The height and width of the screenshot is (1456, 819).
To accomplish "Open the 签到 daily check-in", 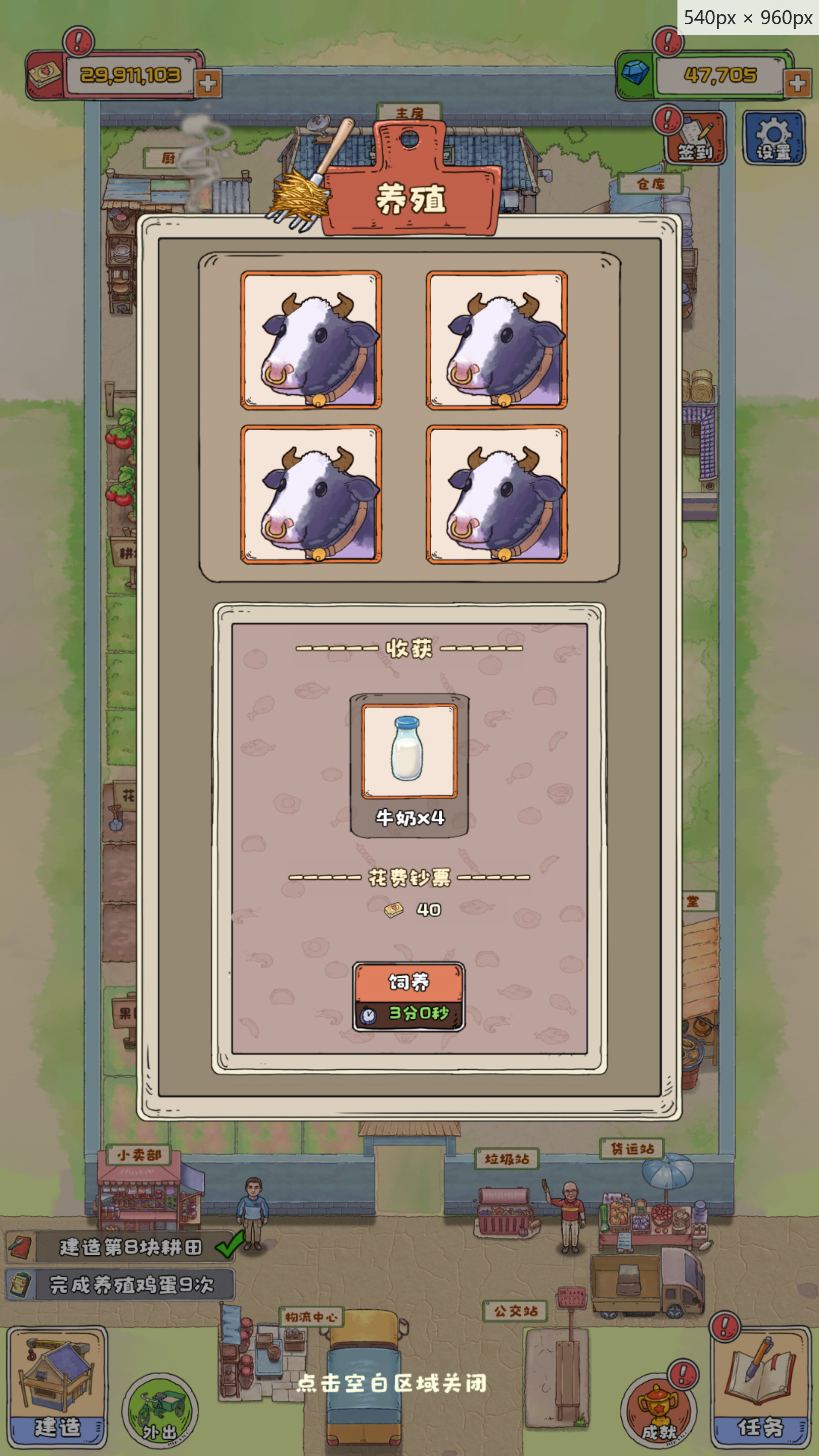I will 696,139.
